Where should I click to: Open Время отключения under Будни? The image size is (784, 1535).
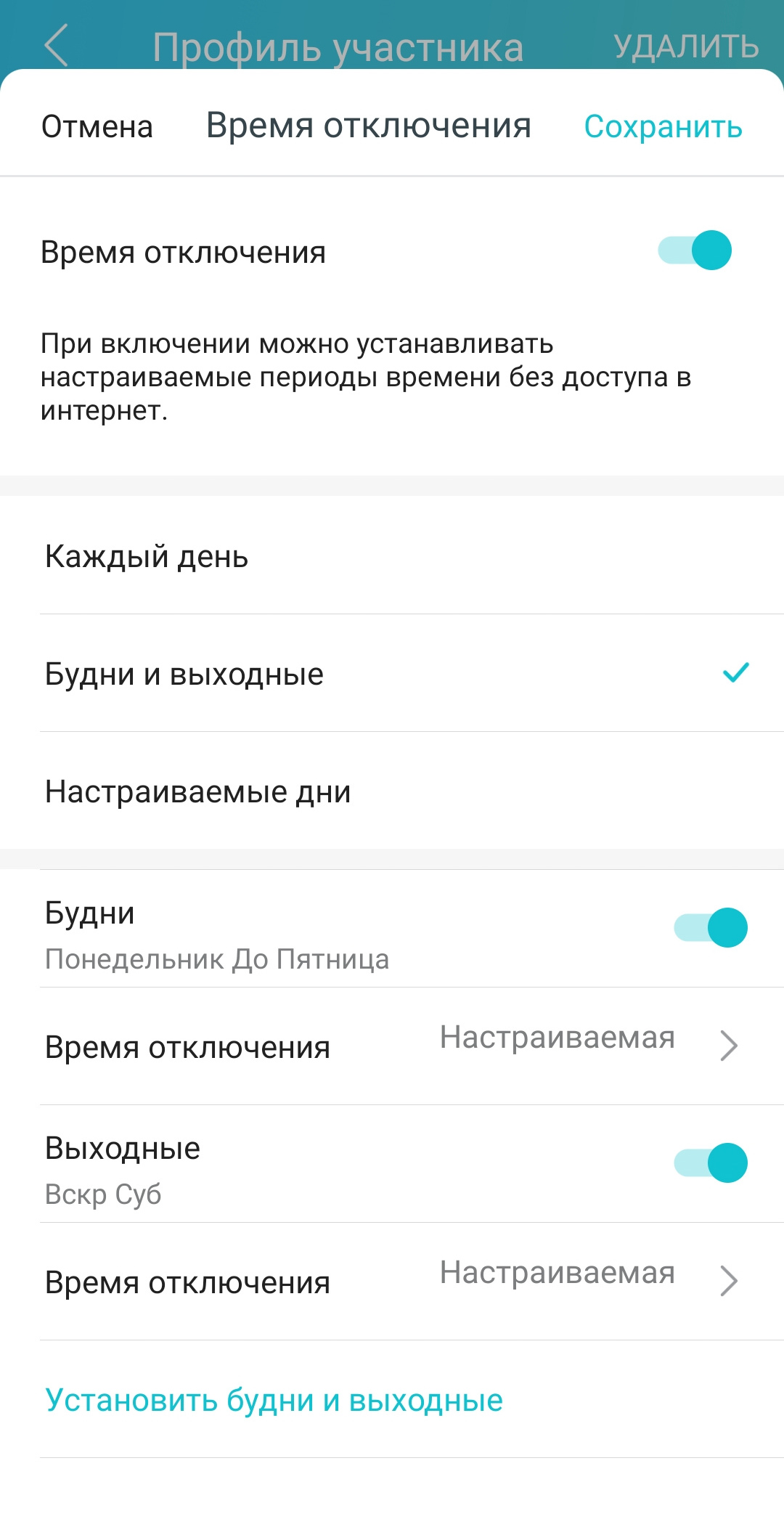pos(392,1046)
